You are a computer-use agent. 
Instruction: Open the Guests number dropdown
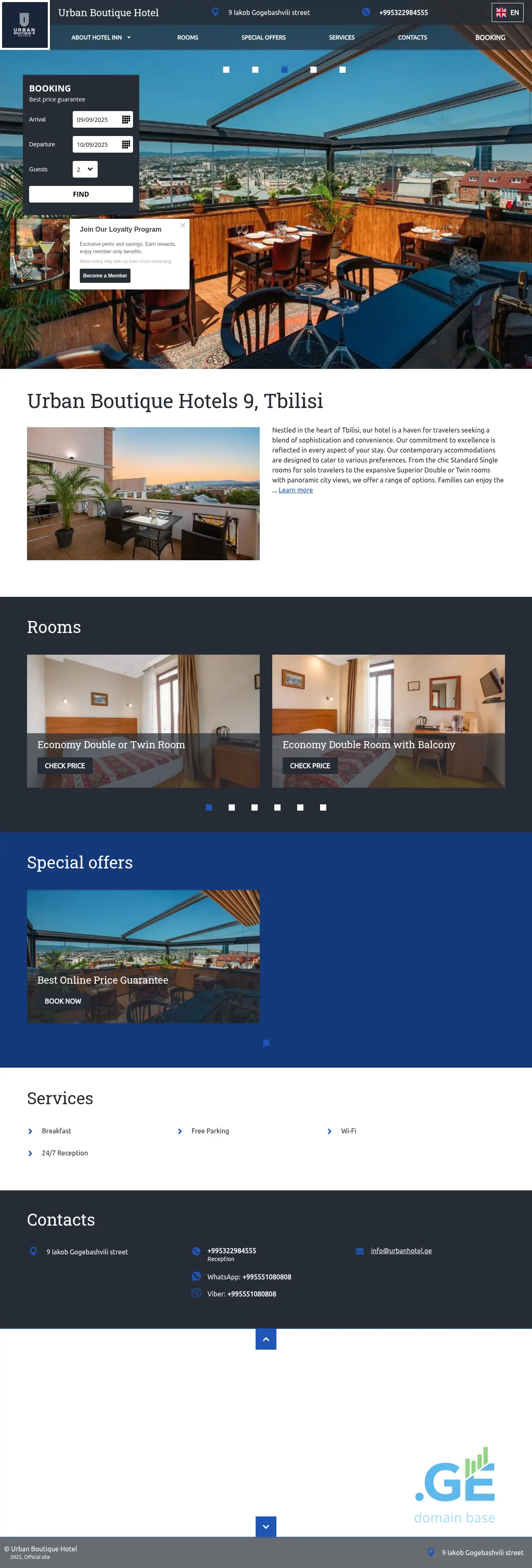point(85,169)
